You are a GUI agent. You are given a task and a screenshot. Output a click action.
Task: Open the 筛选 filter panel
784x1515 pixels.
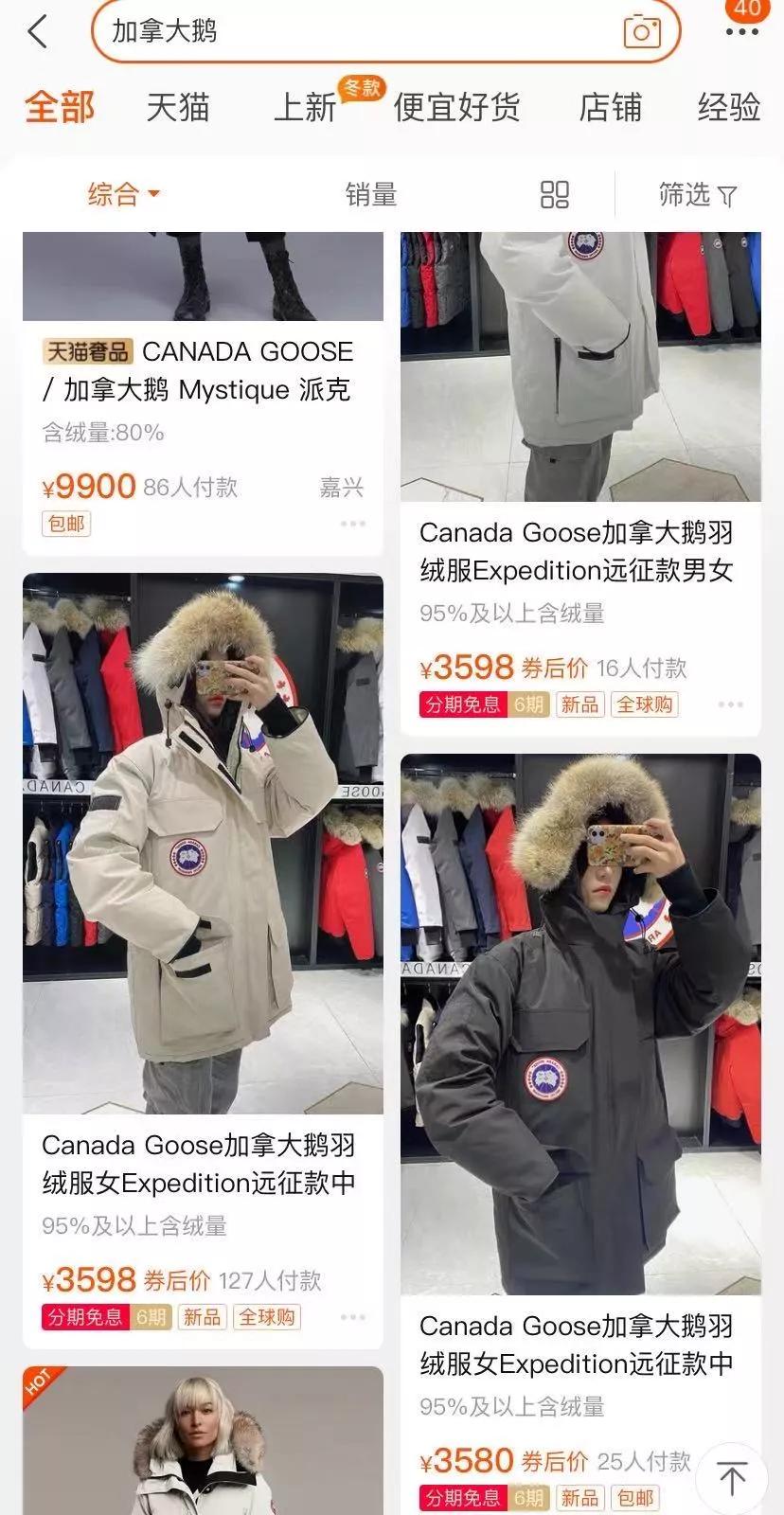click(699, 194)
